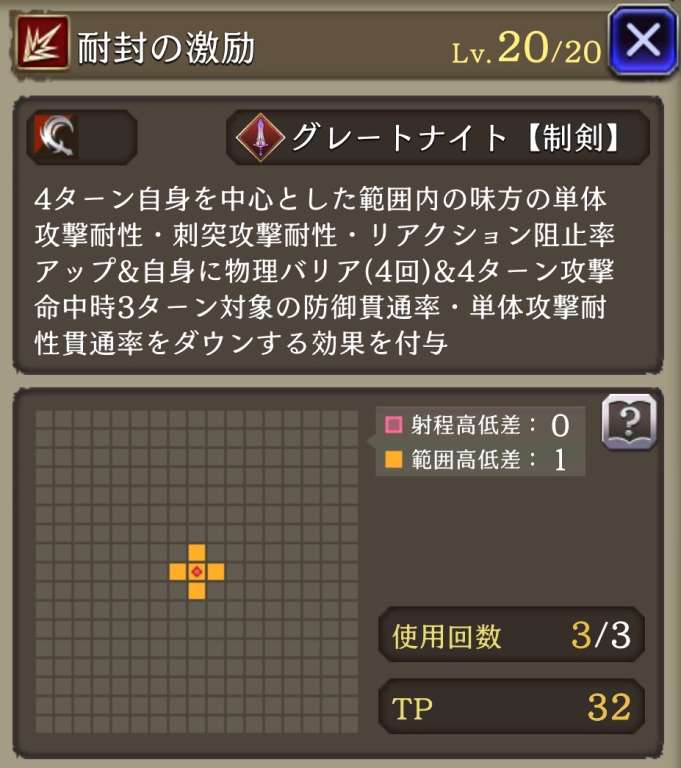Open the range help book icon

[x=629, y=422]
